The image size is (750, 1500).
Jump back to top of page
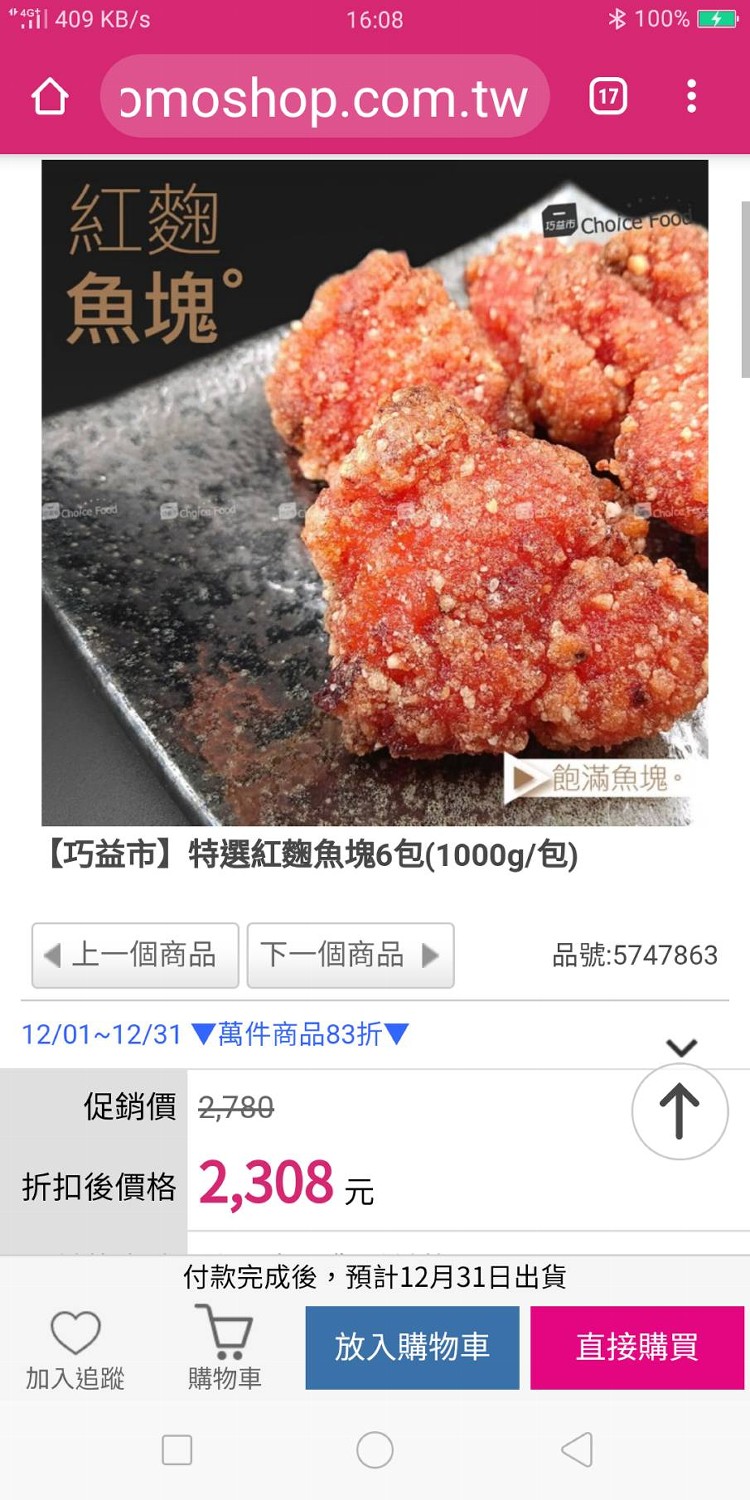coord(680,1111)
